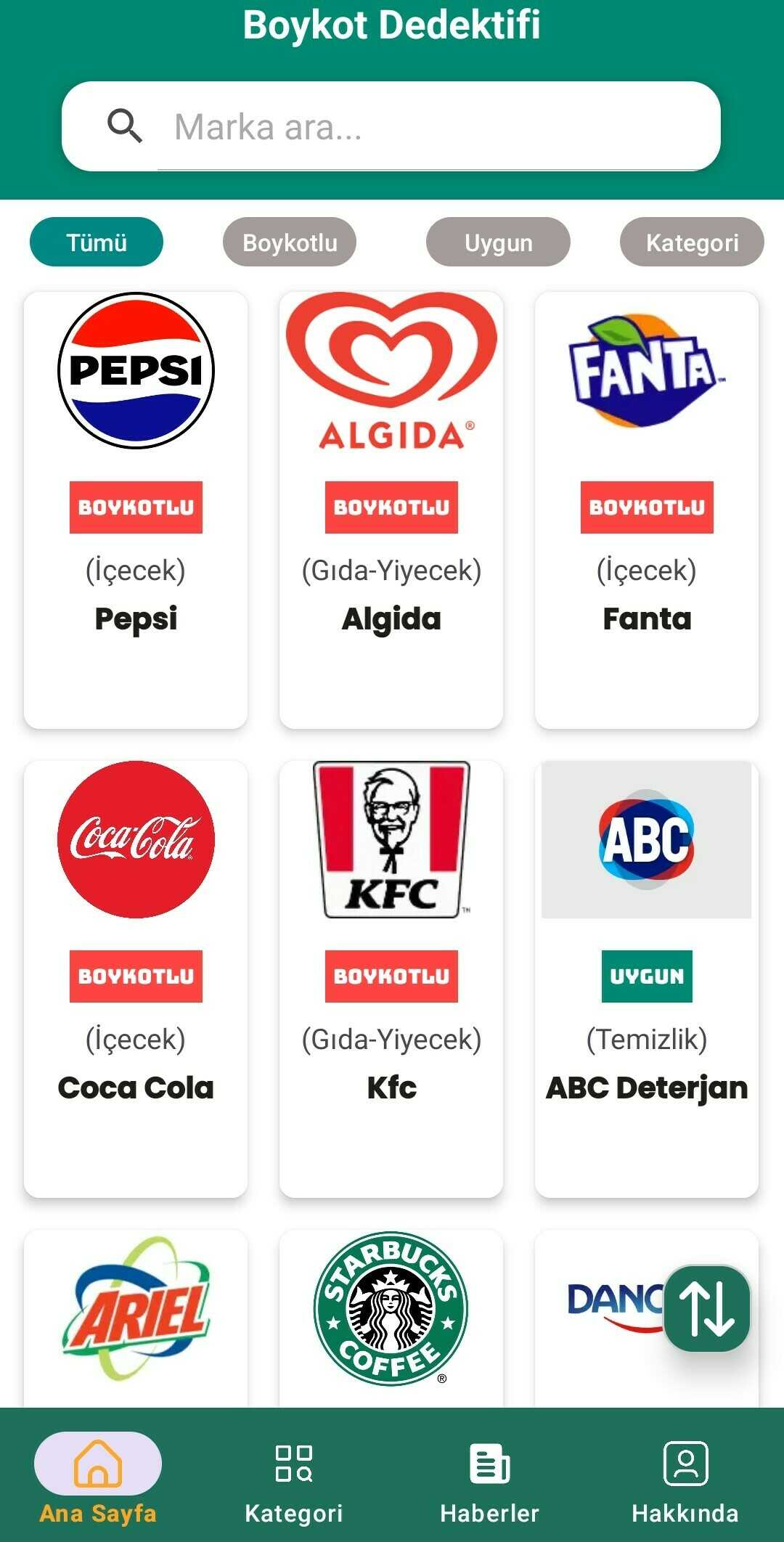View the Fanta brand card
Viewport: 784px width, 1542px height.
647,510
